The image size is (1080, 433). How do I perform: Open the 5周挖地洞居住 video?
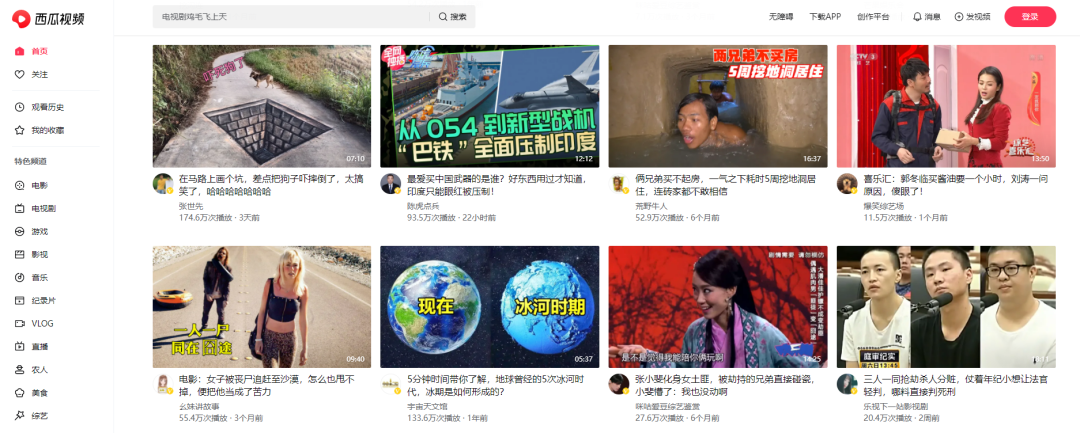coord(717,106)
